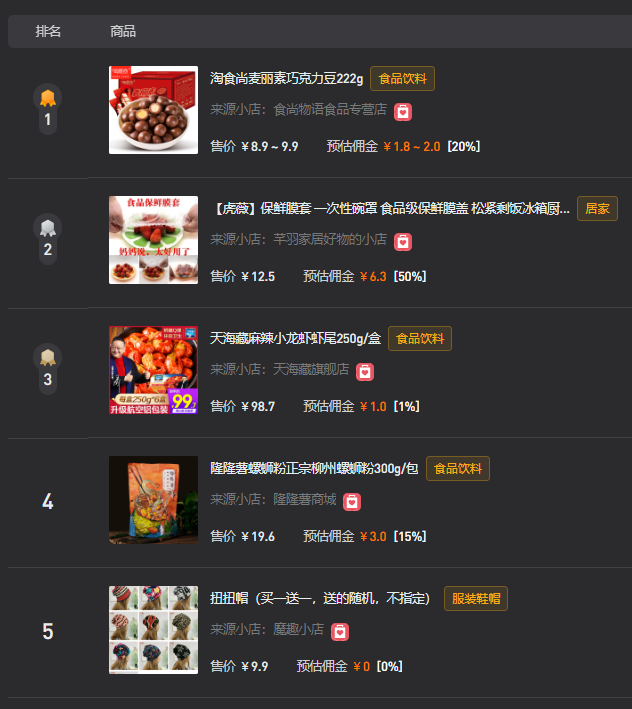Tap shop icon beside 隆隆薯商城
Viewport: 632px width, 709px height.
click(352, 502)
